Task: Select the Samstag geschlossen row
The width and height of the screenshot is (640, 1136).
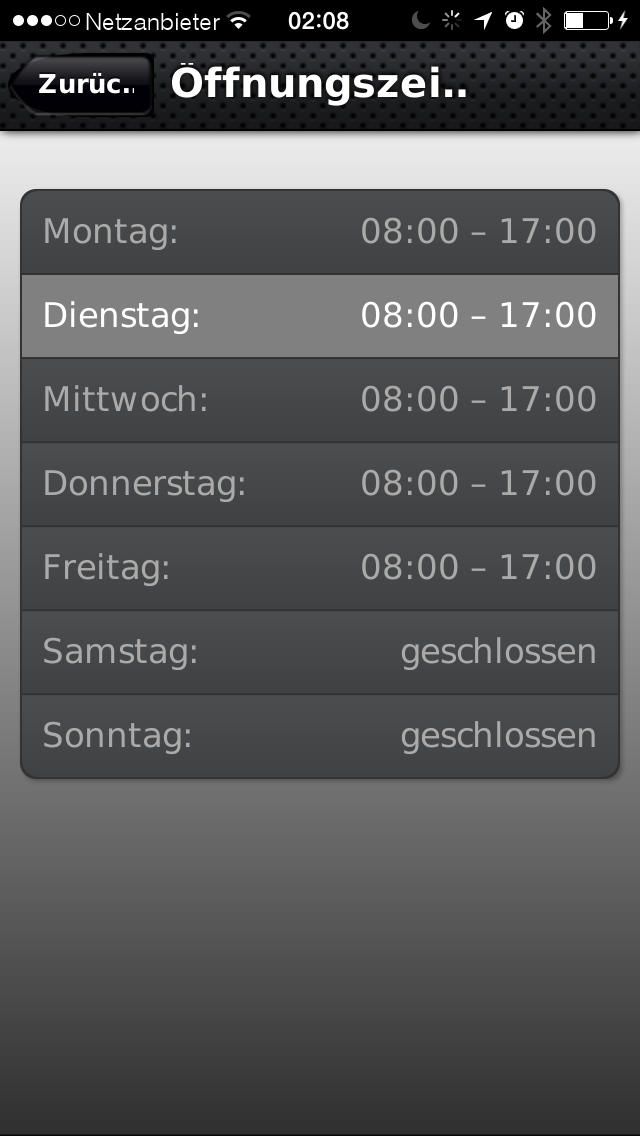Action: [320, 652]
